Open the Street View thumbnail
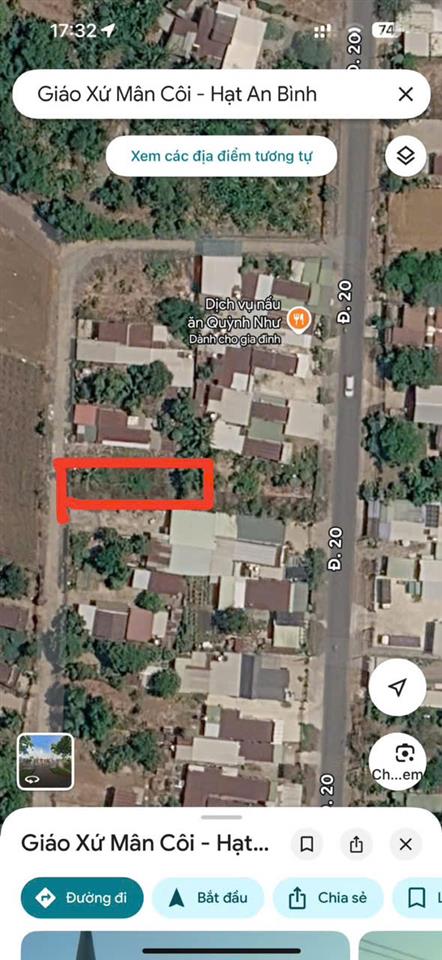Viewport: 442px width, 960px height. tap(46, 761)
